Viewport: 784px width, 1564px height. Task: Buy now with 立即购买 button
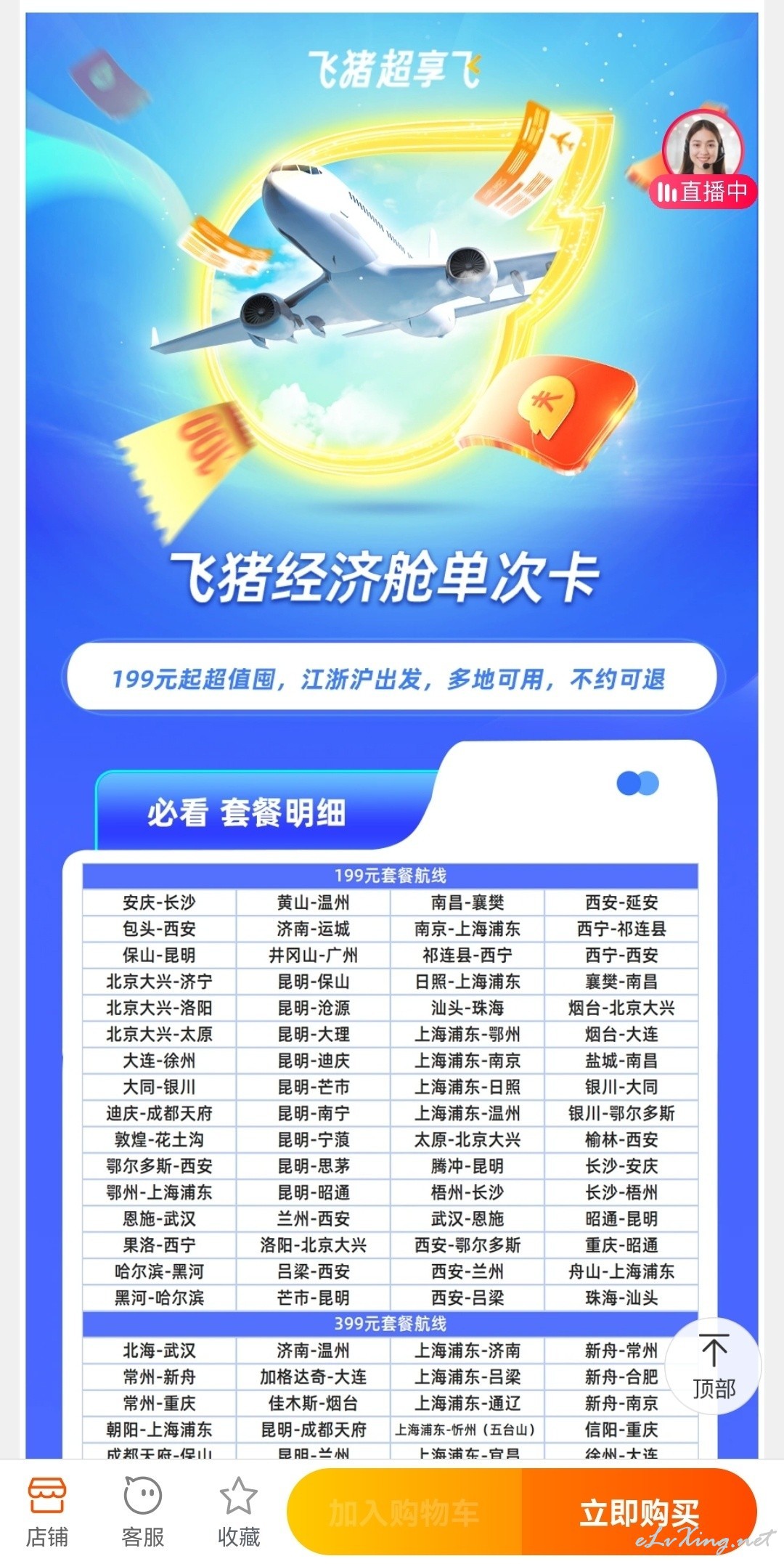point(640,1511)
